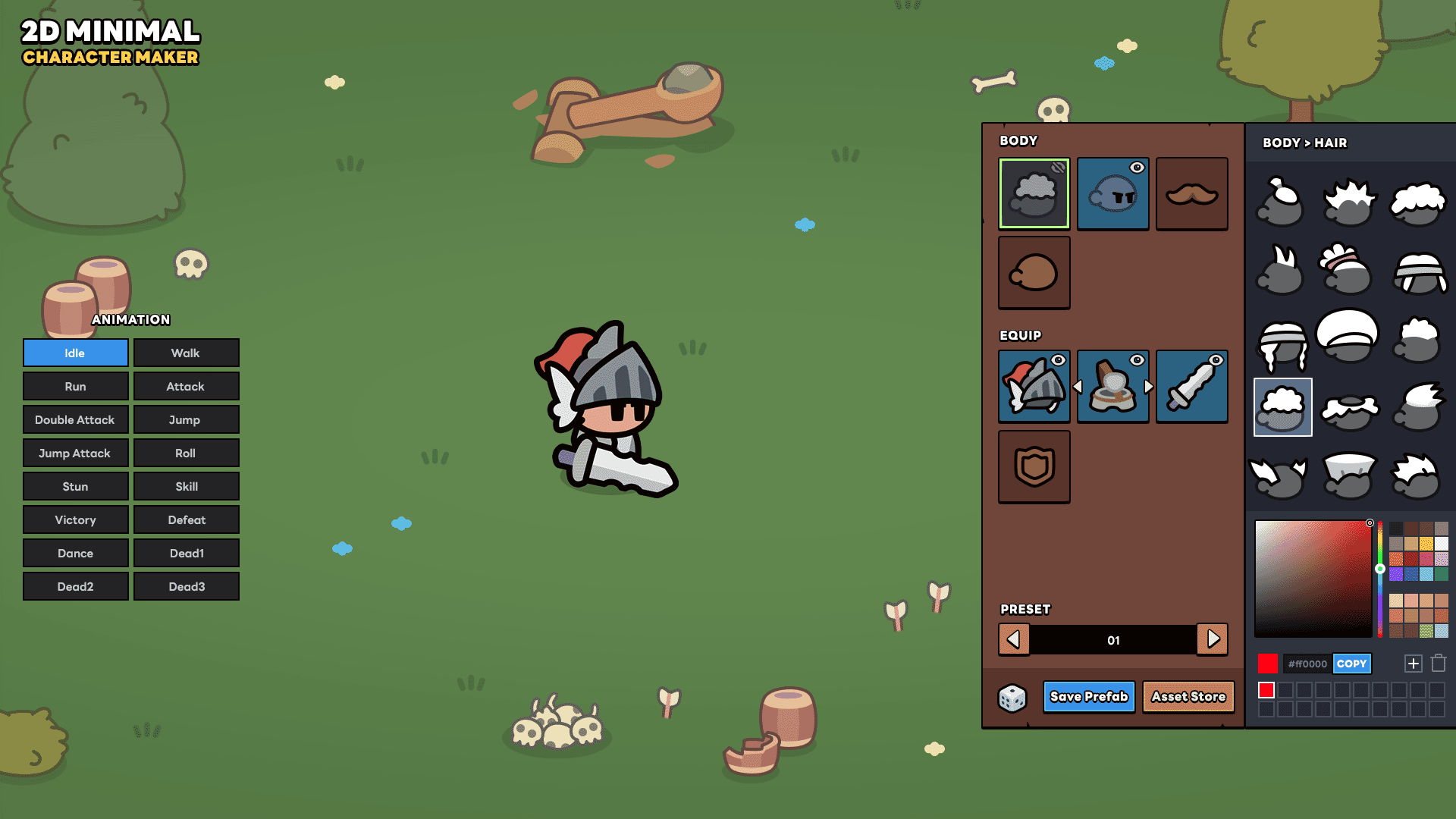Delete saved color with trash icon
1456x819 pixels.
pyautogui.click(x=1439, y=664)
